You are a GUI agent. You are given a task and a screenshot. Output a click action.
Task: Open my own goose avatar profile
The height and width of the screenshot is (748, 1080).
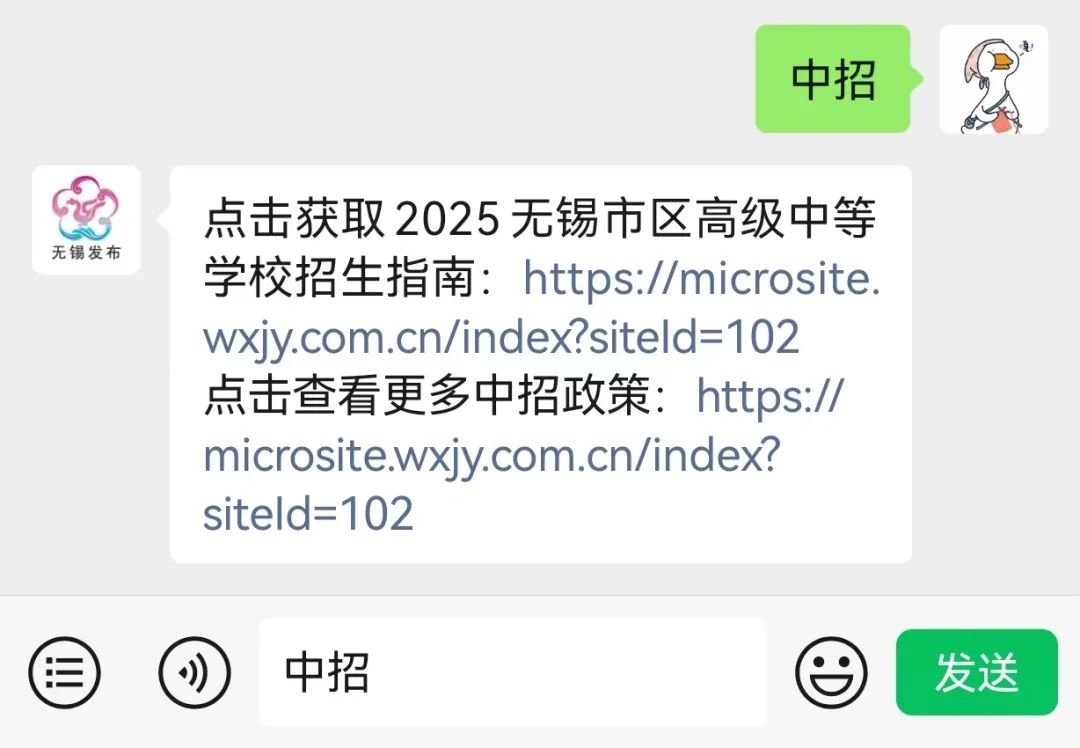point(993,80)
